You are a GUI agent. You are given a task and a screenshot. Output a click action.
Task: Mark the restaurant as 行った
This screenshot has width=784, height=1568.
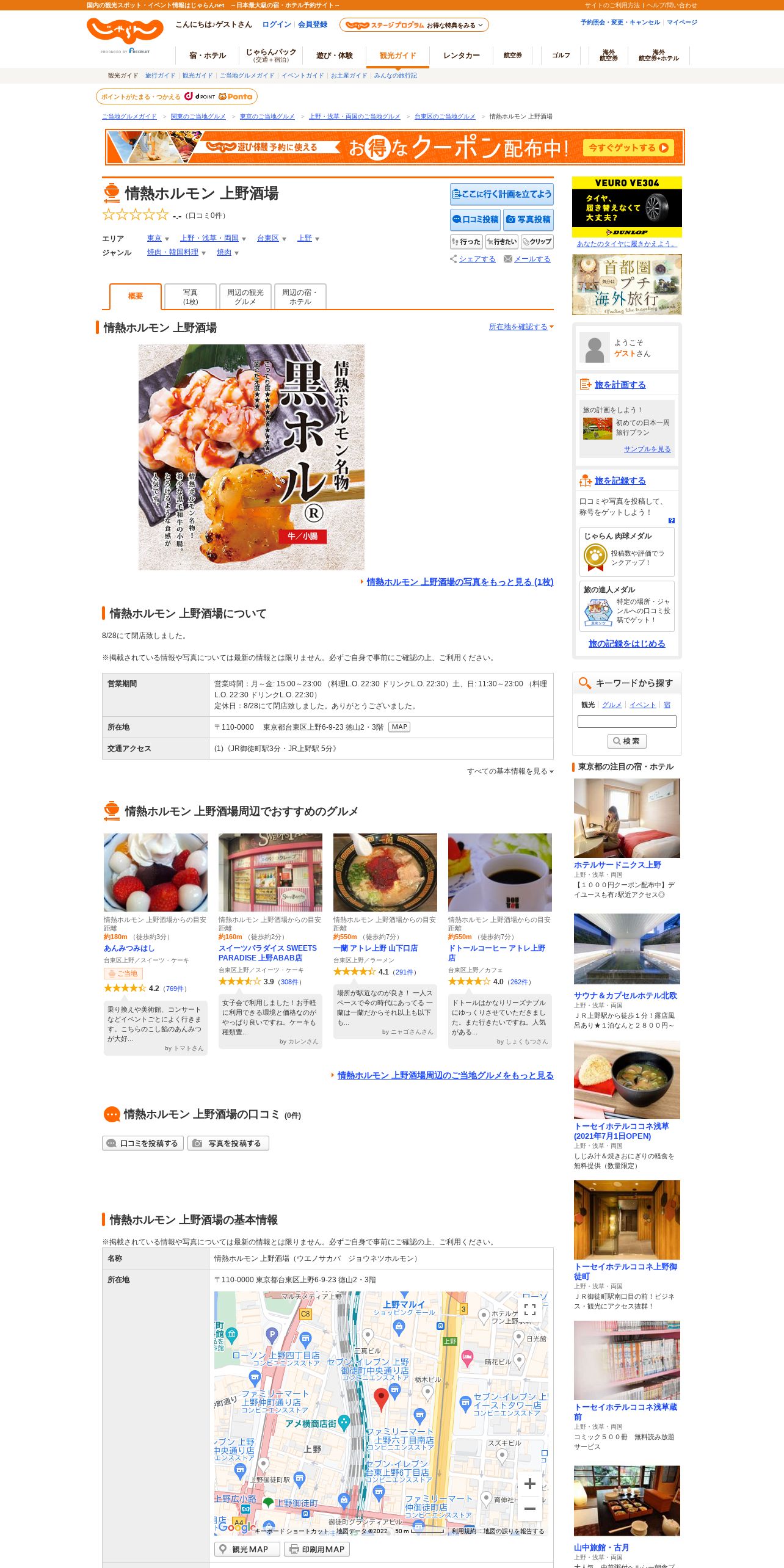point(466,242)
